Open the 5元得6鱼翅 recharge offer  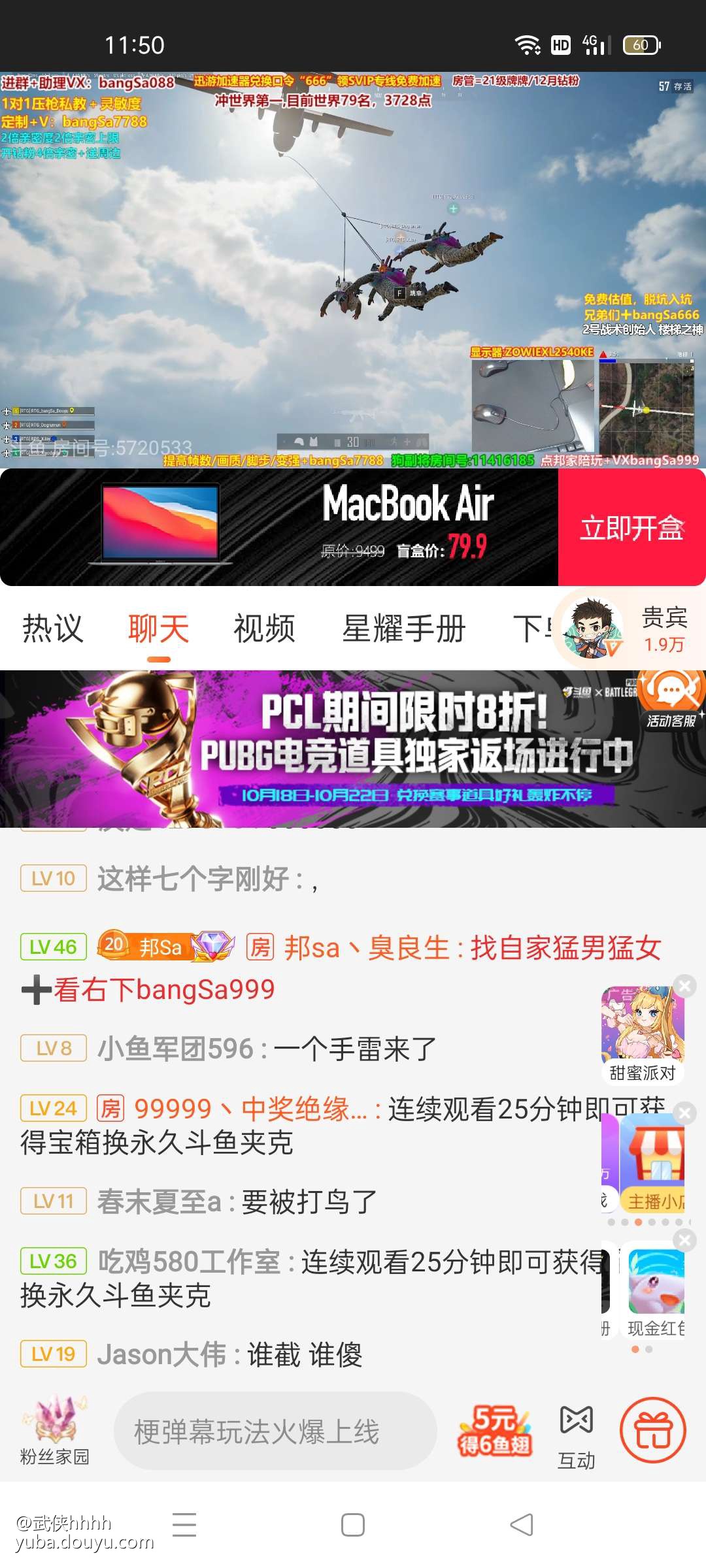click(495, 1431)
